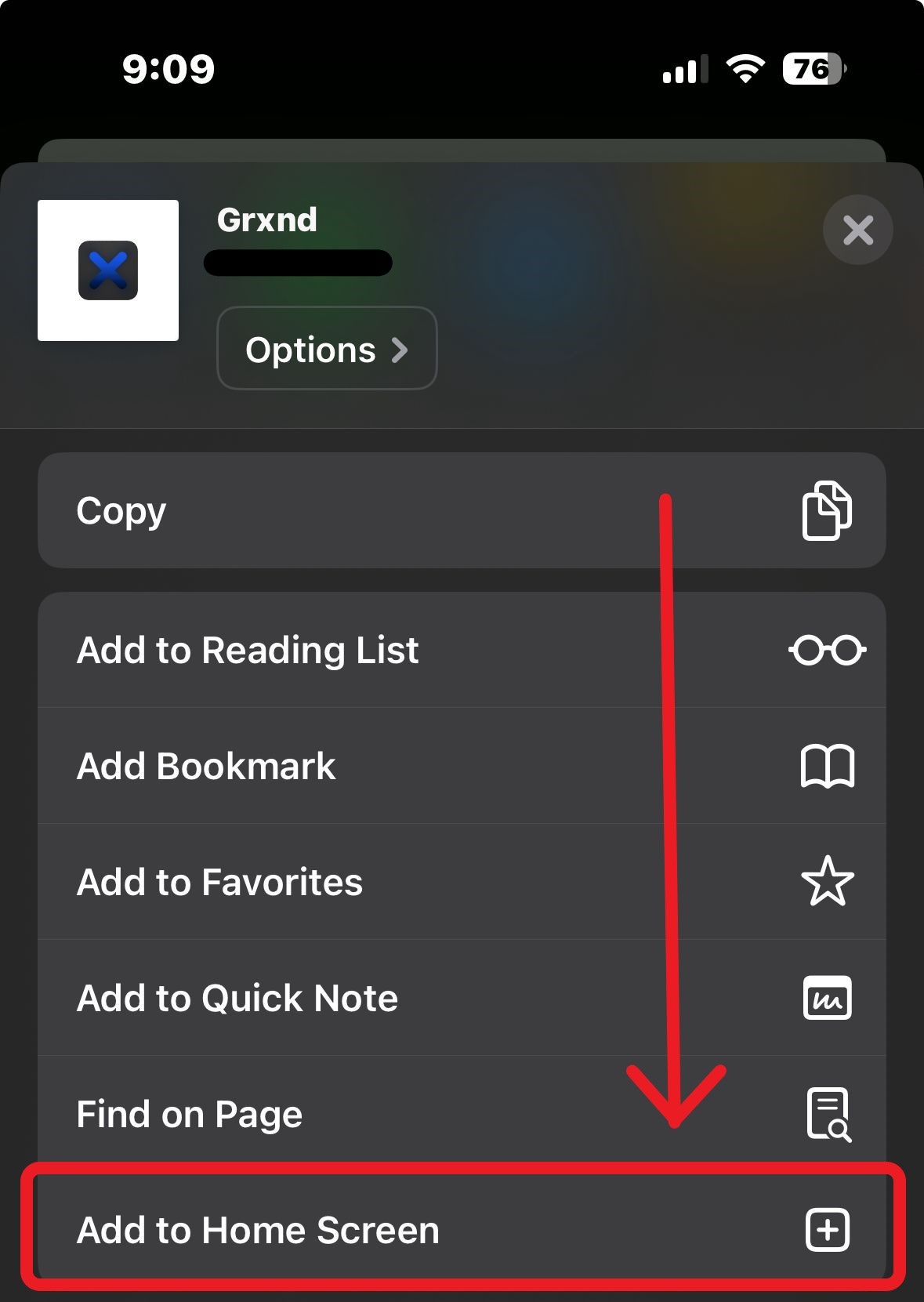Select Add Bookmark
924x1302 pixels.
click(461, 766)
